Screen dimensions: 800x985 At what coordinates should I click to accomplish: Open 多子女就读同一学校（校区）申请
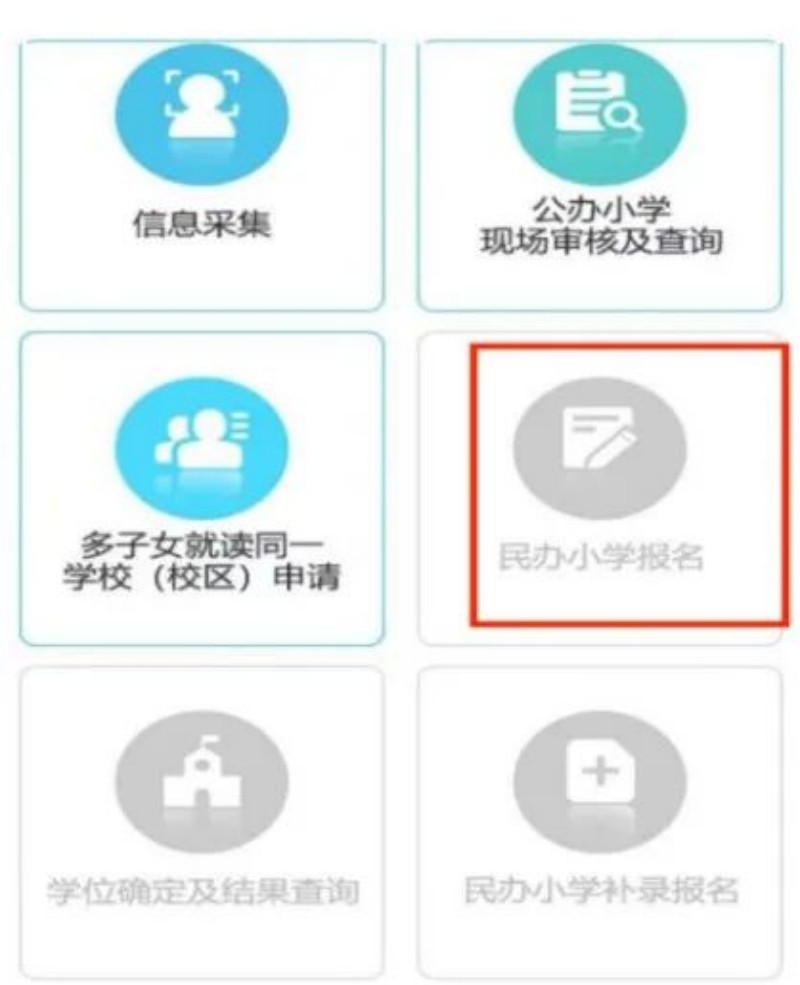[x=201, y=490]
